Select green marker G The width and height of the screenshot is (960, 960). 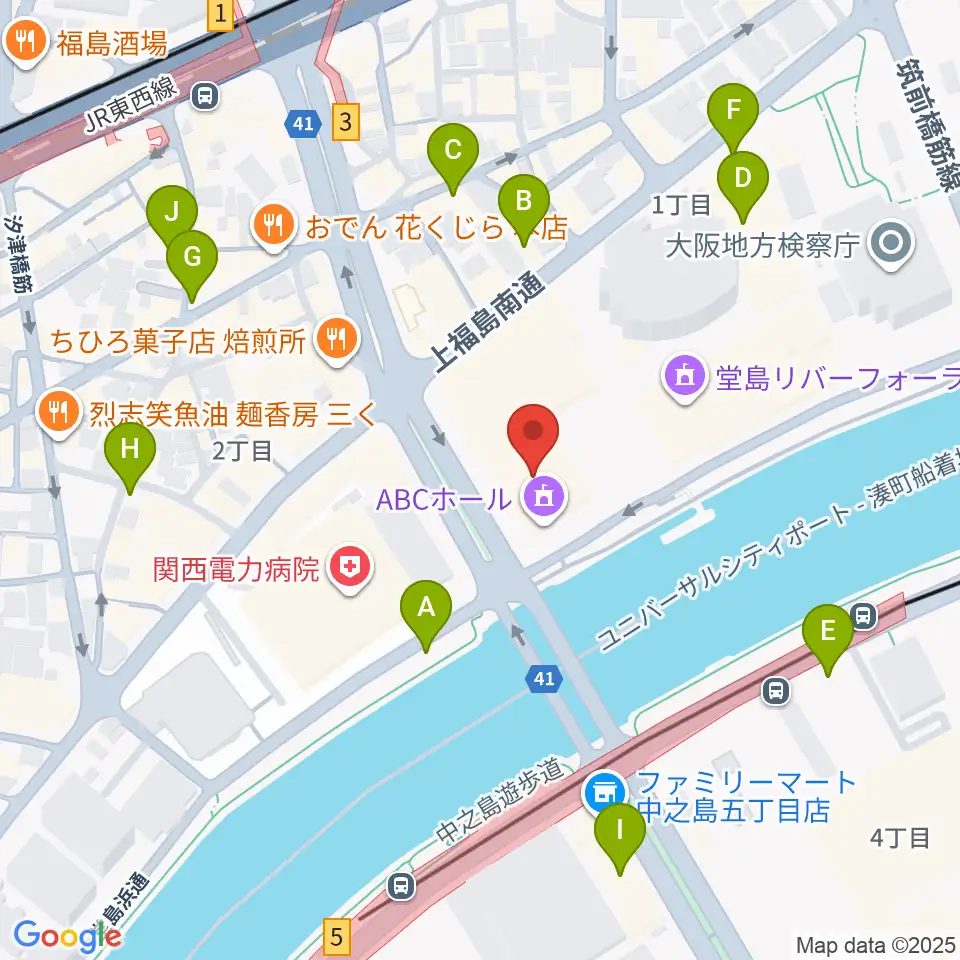(192, 262)
